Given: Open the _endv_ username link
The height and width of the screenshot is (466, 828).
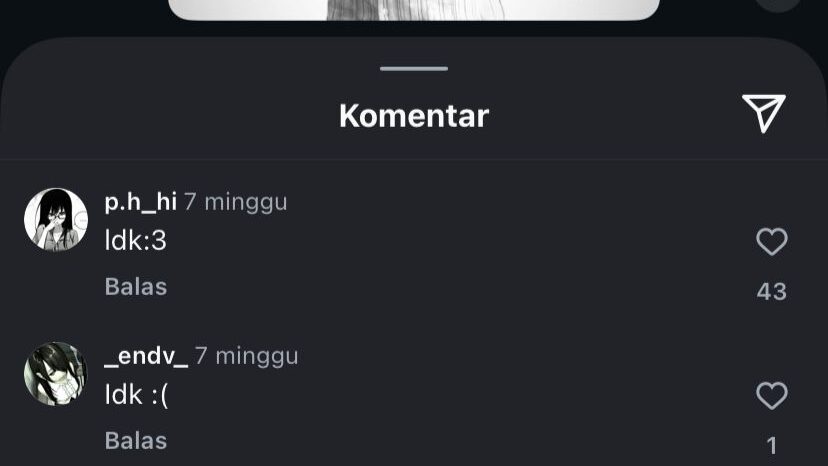Looking at the screenshot, I should tap(146, 356).
